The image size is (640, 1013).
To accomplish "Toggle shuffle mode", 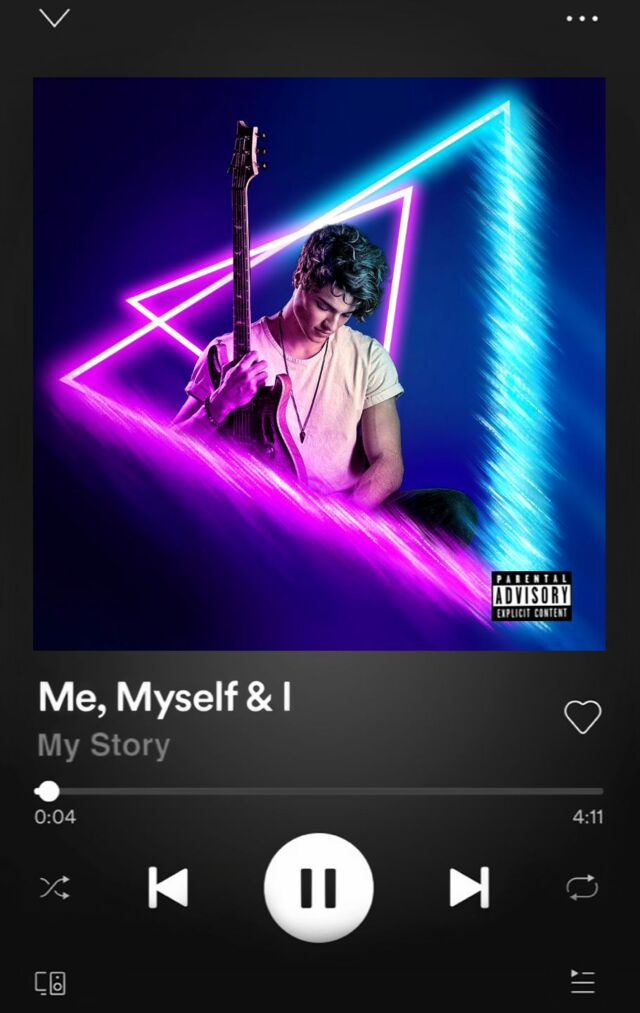I will click(53, 887).
